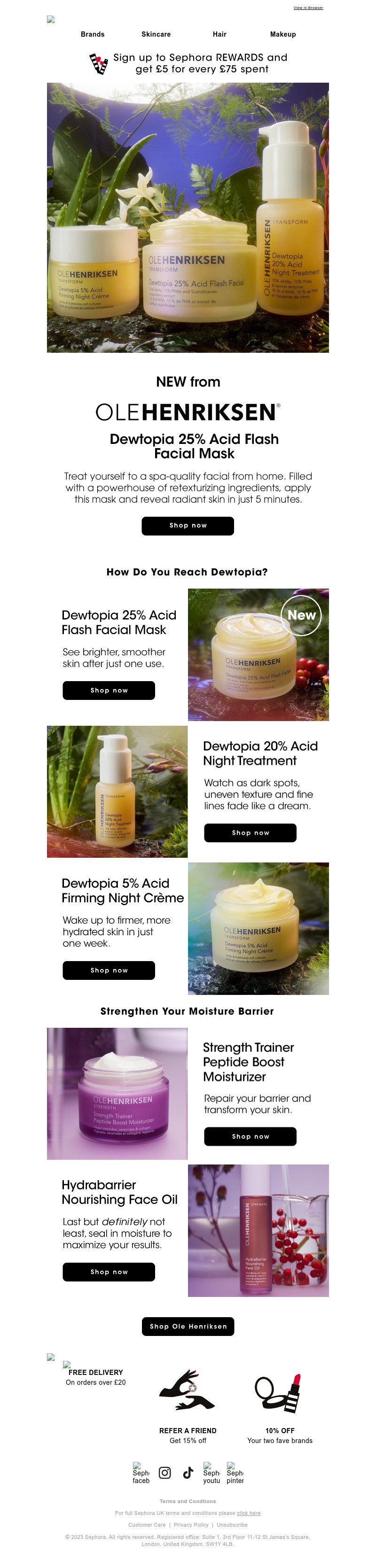This screenshot has height=1568, width=376.
Task: Tap the Shop Ole Henriksen button
Action: coord(188,1327)
